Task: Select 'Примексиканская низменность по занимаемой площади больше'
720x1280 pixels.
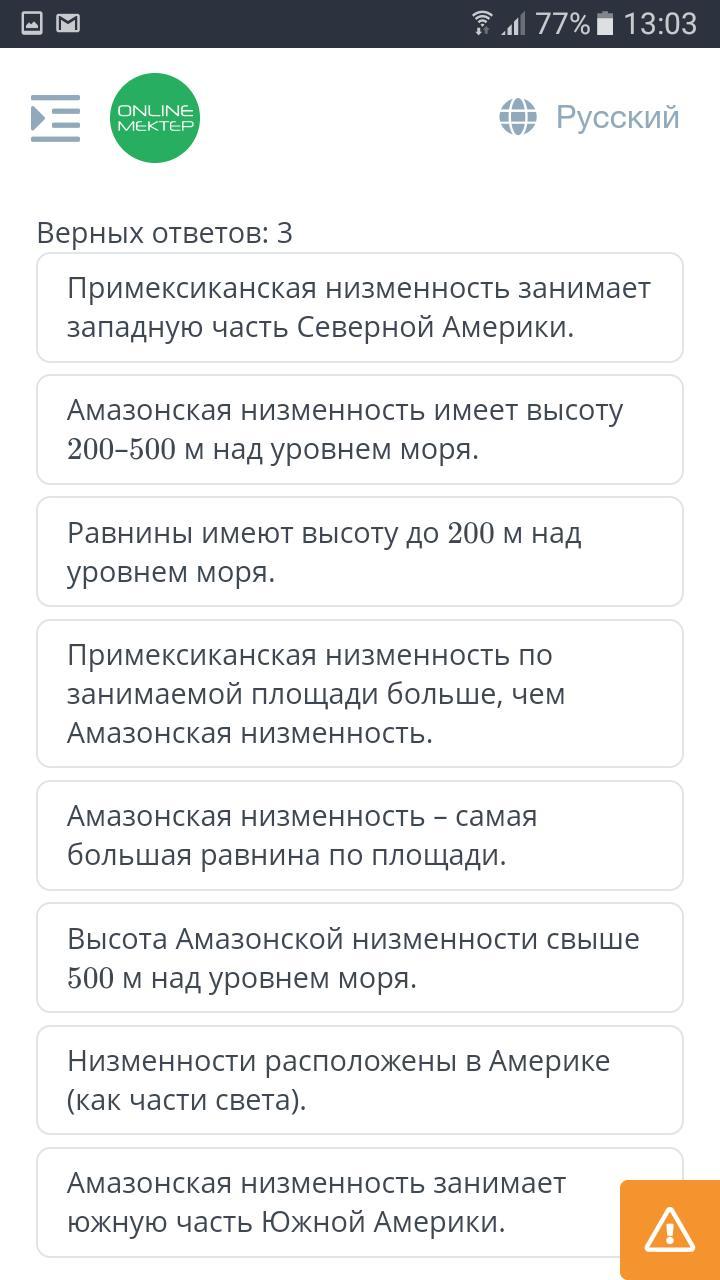Action: coord(360,694)
